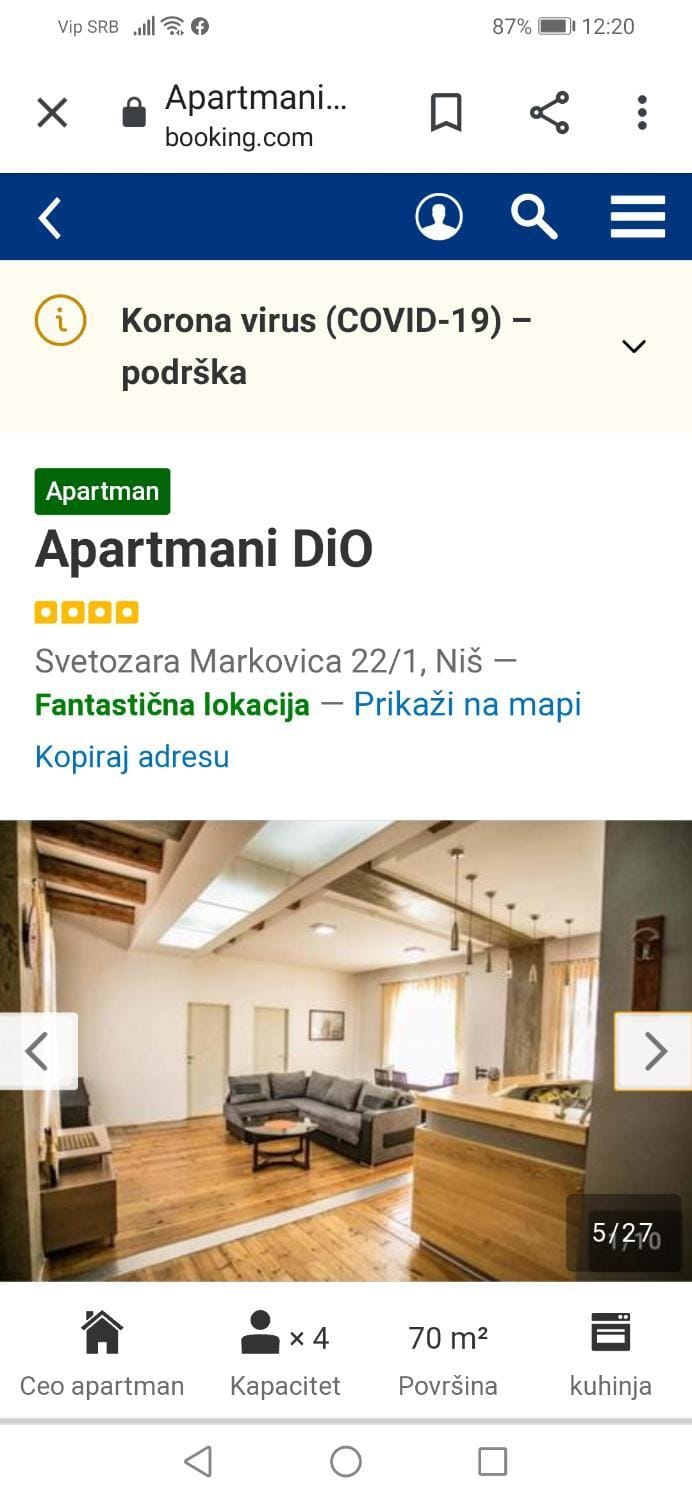Tap the Prikaži na mapi link
Image resolution: width=692 pixels, height=1500 pixels.
(x=467, y=704)
